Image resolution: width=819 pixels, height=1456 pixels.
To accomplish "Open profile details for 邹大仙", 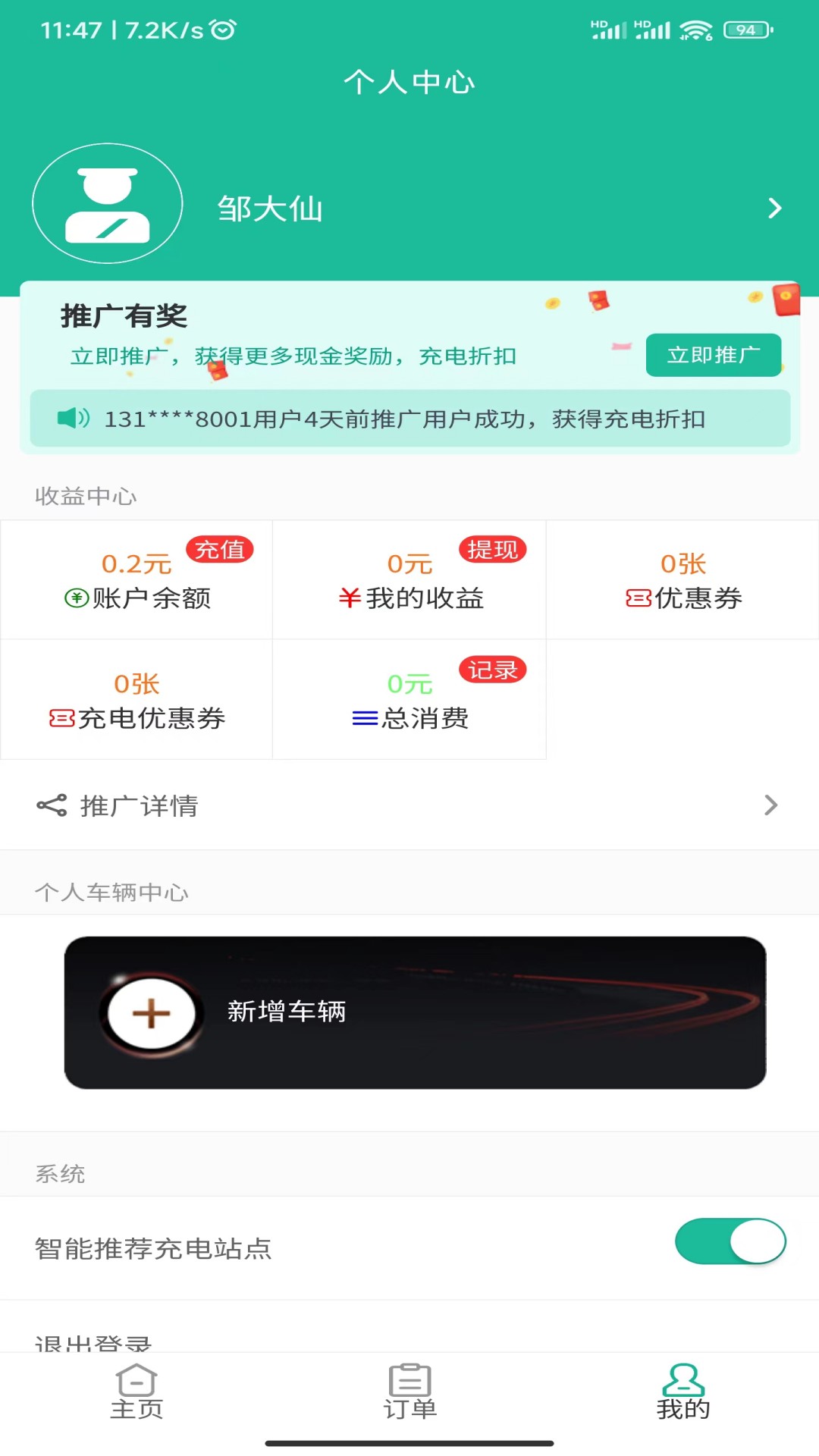I will click(773, 208).
